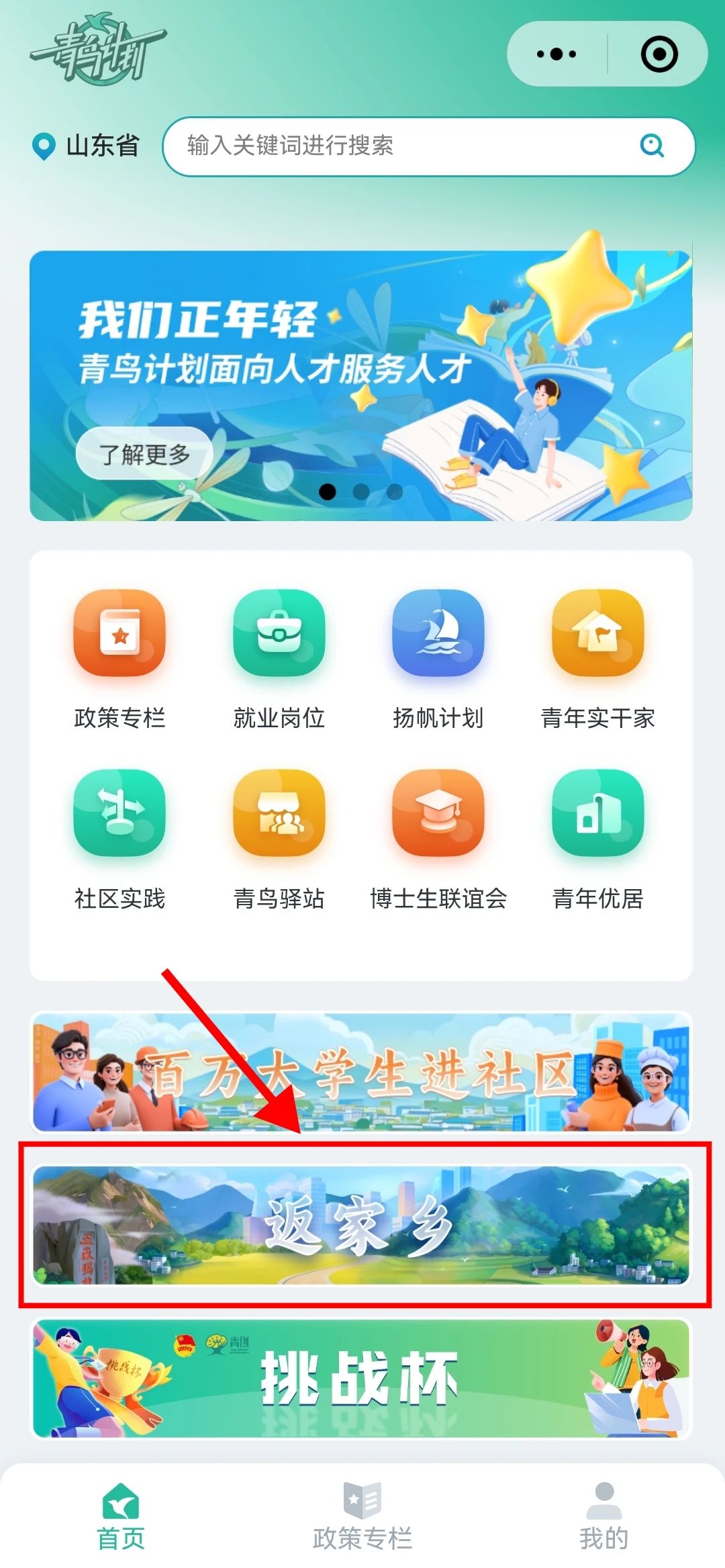This screenshot has height=1568, width=725.
Task: Open 青年实干家
Action: tap(597, 658)
